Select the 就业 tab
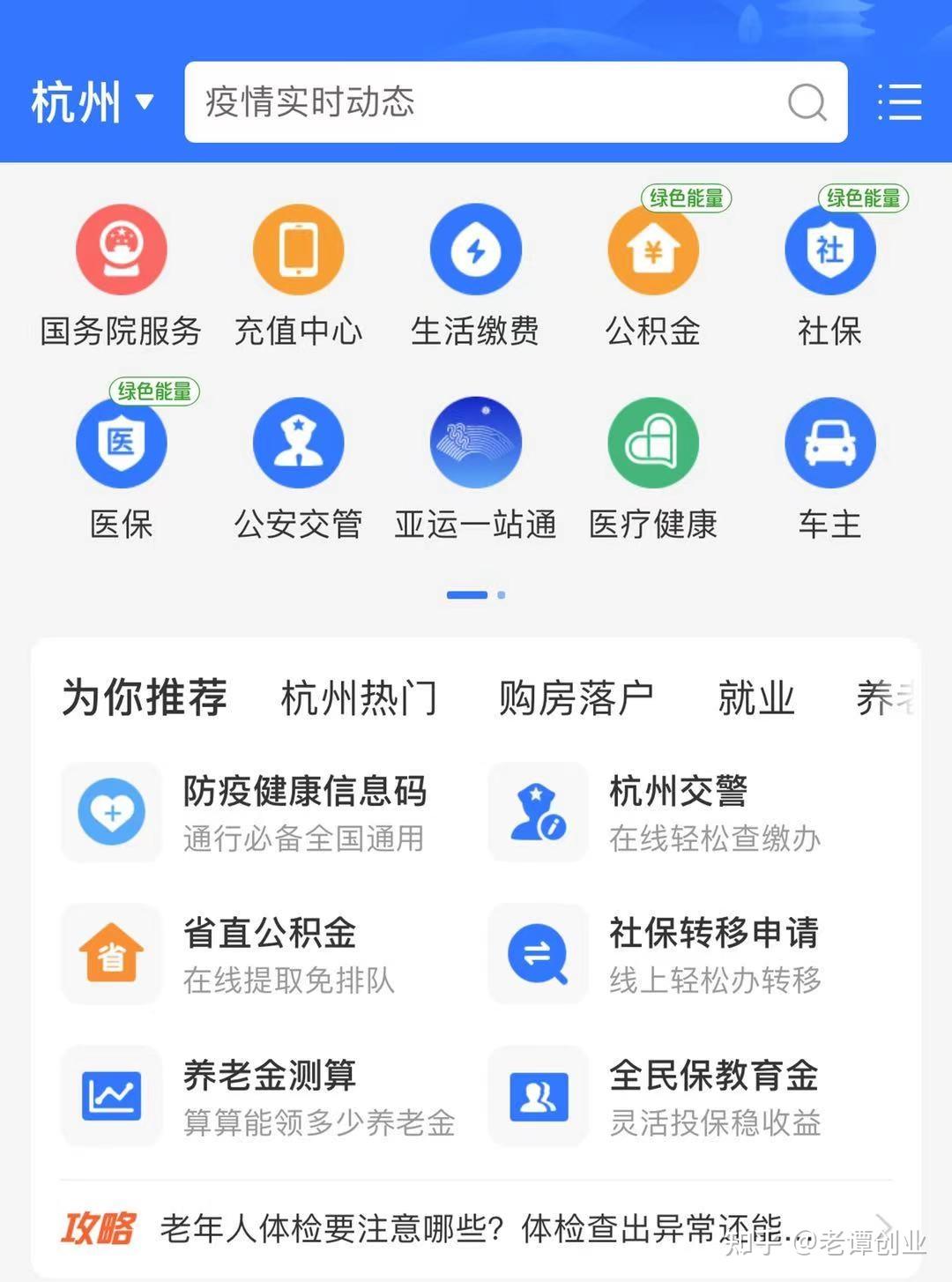The width and height of the screenshot is (952, 1282). point(756,698)
